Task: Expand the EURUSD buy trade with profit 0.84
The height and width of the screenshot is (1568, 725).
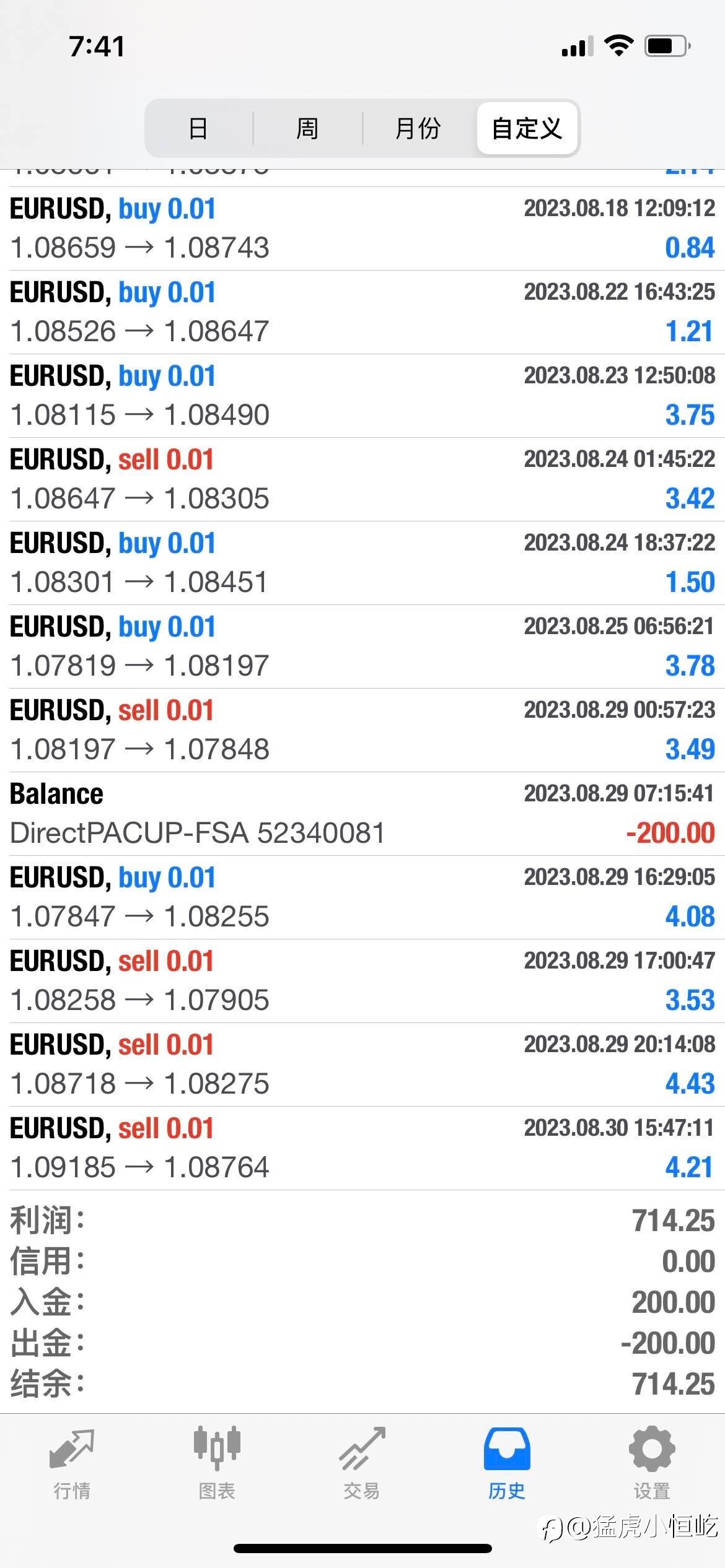Action: [x=362, y=229]
